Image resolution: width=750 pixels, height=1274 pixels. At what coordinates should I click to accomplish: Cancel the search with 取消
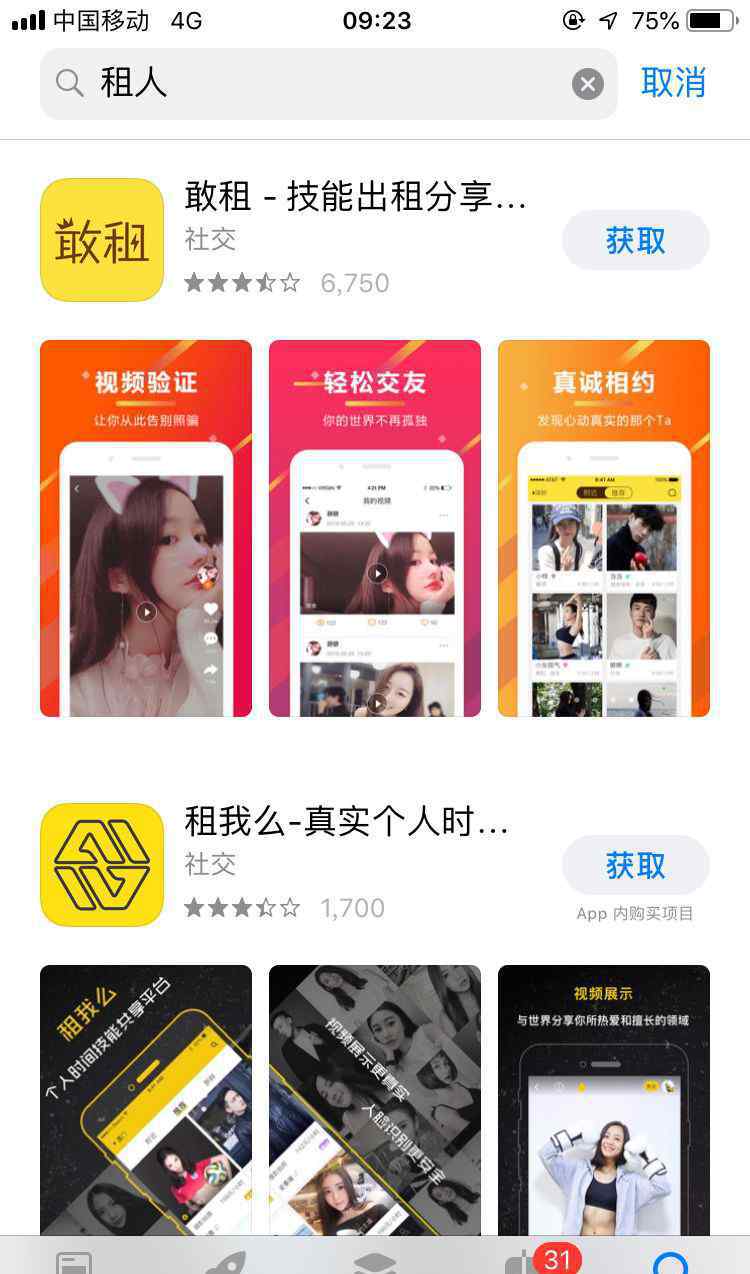click(673, 83)
